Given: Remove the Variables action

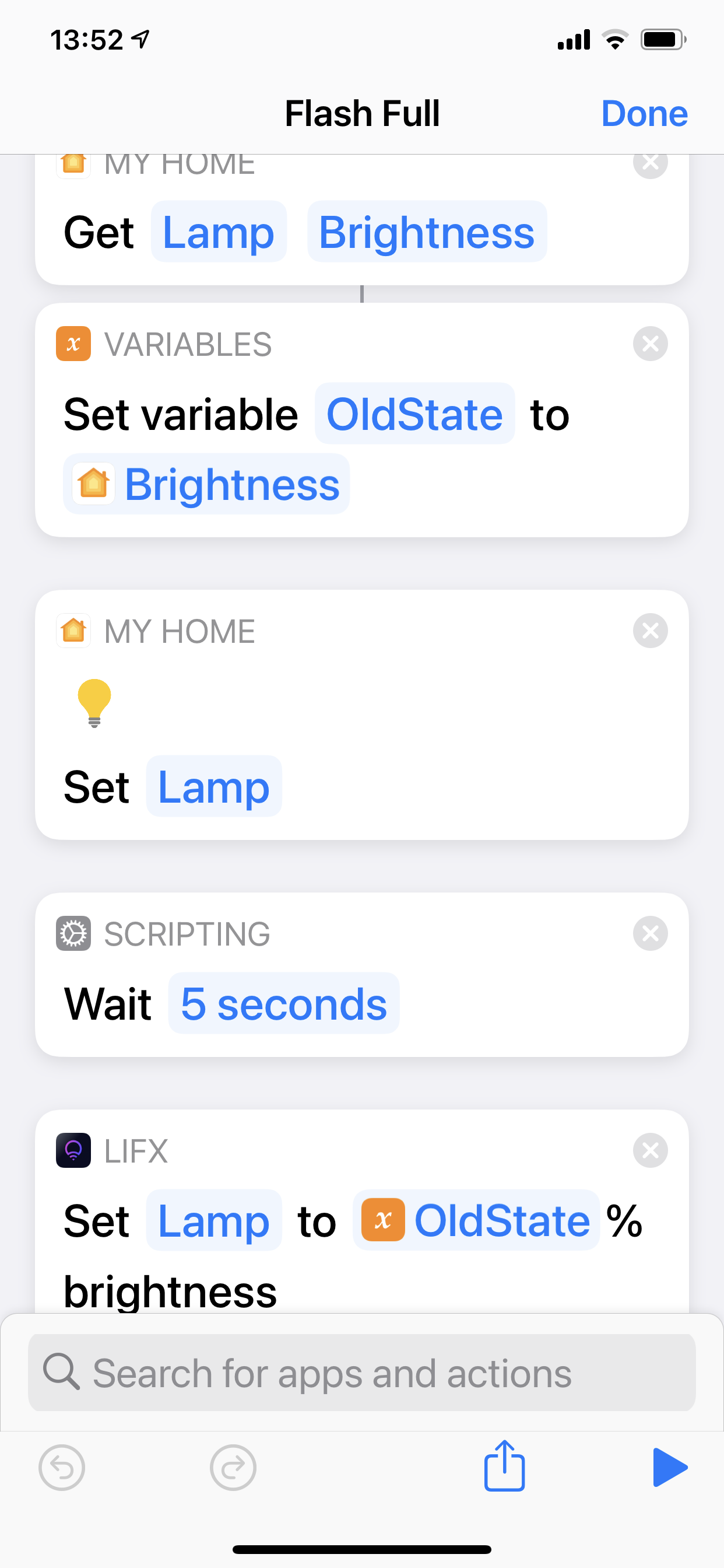Looking at the screenshot, I should (650, 344).
